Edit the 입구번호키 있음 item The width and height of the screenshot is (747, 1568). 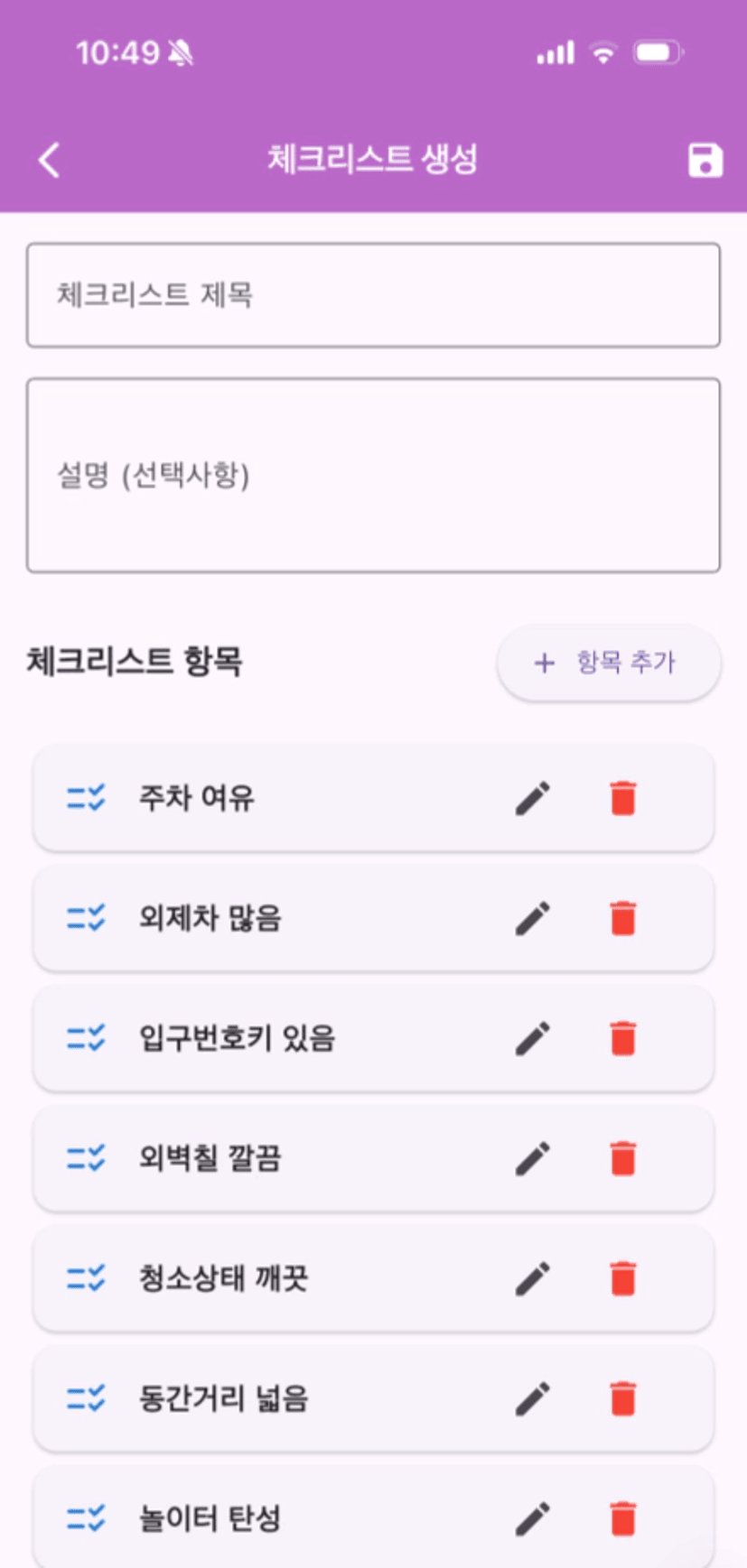coord(533,1039)
